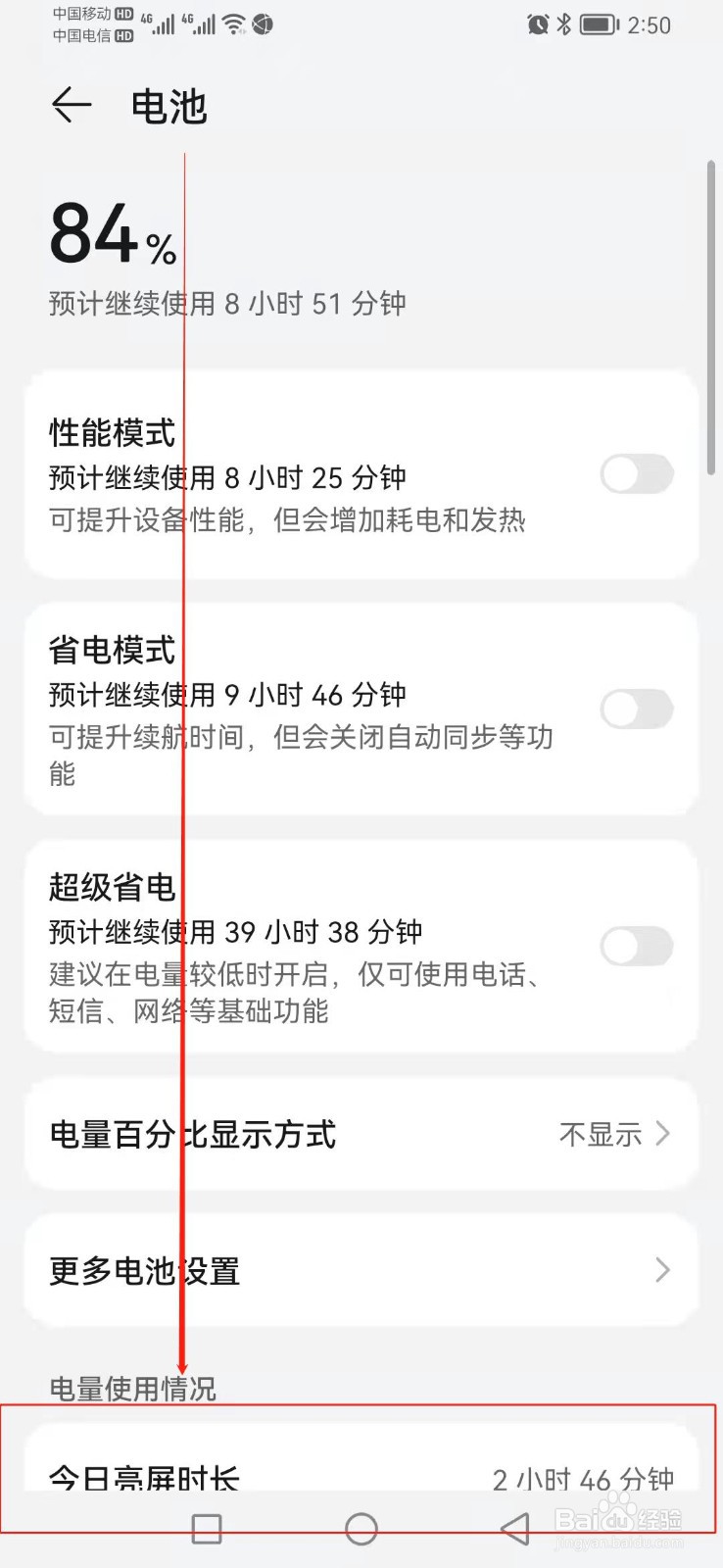The height and width of the screenshot is (1568, 723).
Task: Enable 性能模式 (Performance mode)
Action: click(x=636, y=474)
